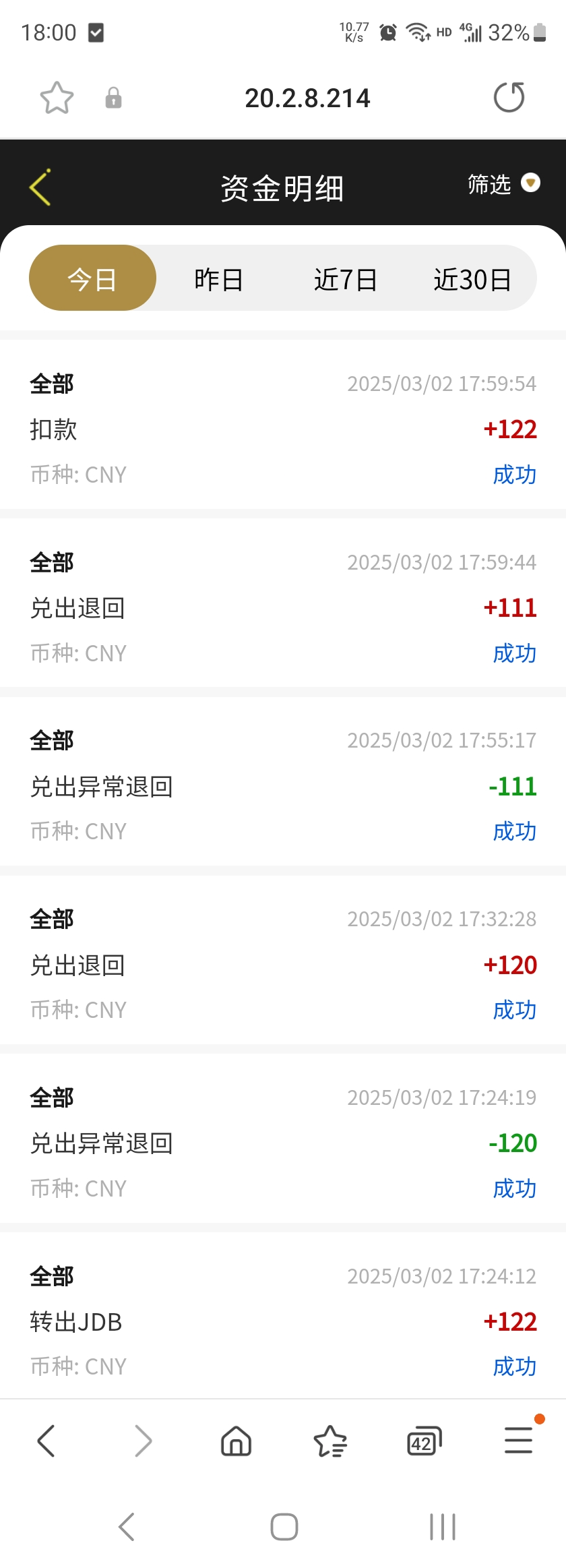The height and width of the screenshot is (1568, 566).
Task: Navigate back with the yellow back arrow
Action: coord(42,187)
